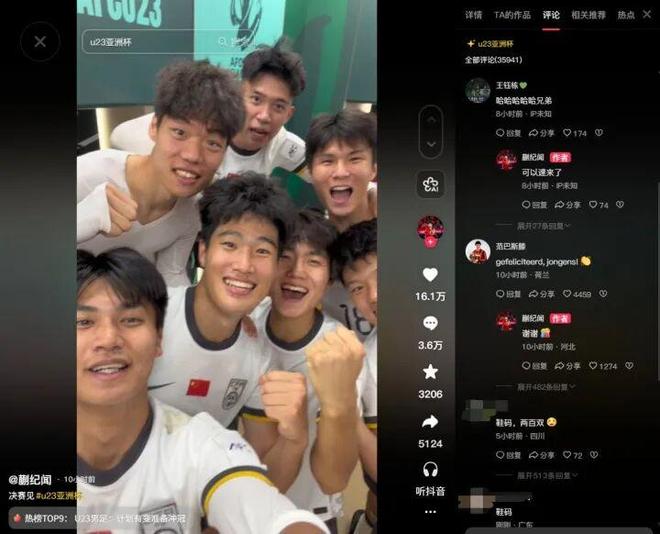660x534 pixels.
Task: Open the three-dot more menu
Action: coord(430,512)
